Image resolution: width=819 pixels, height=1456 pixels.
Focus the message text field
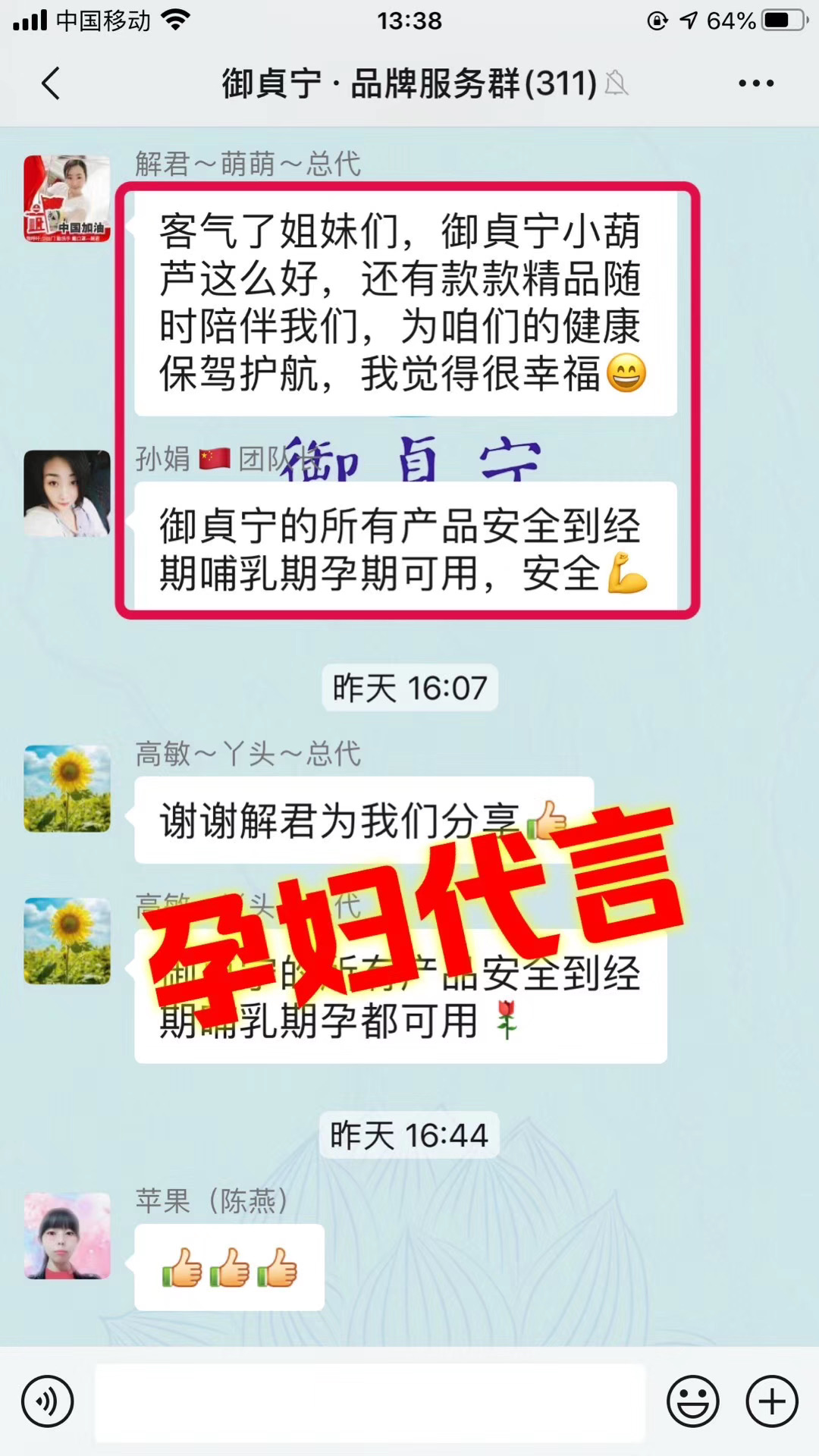tap(370, 1401)
